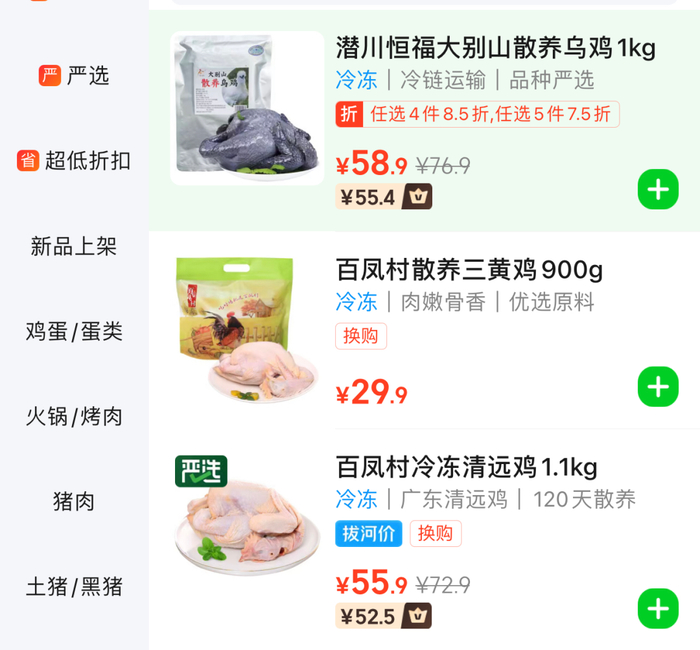View 潜川恒福大别山散养乌鸡 product image

(x=247, y=108)
